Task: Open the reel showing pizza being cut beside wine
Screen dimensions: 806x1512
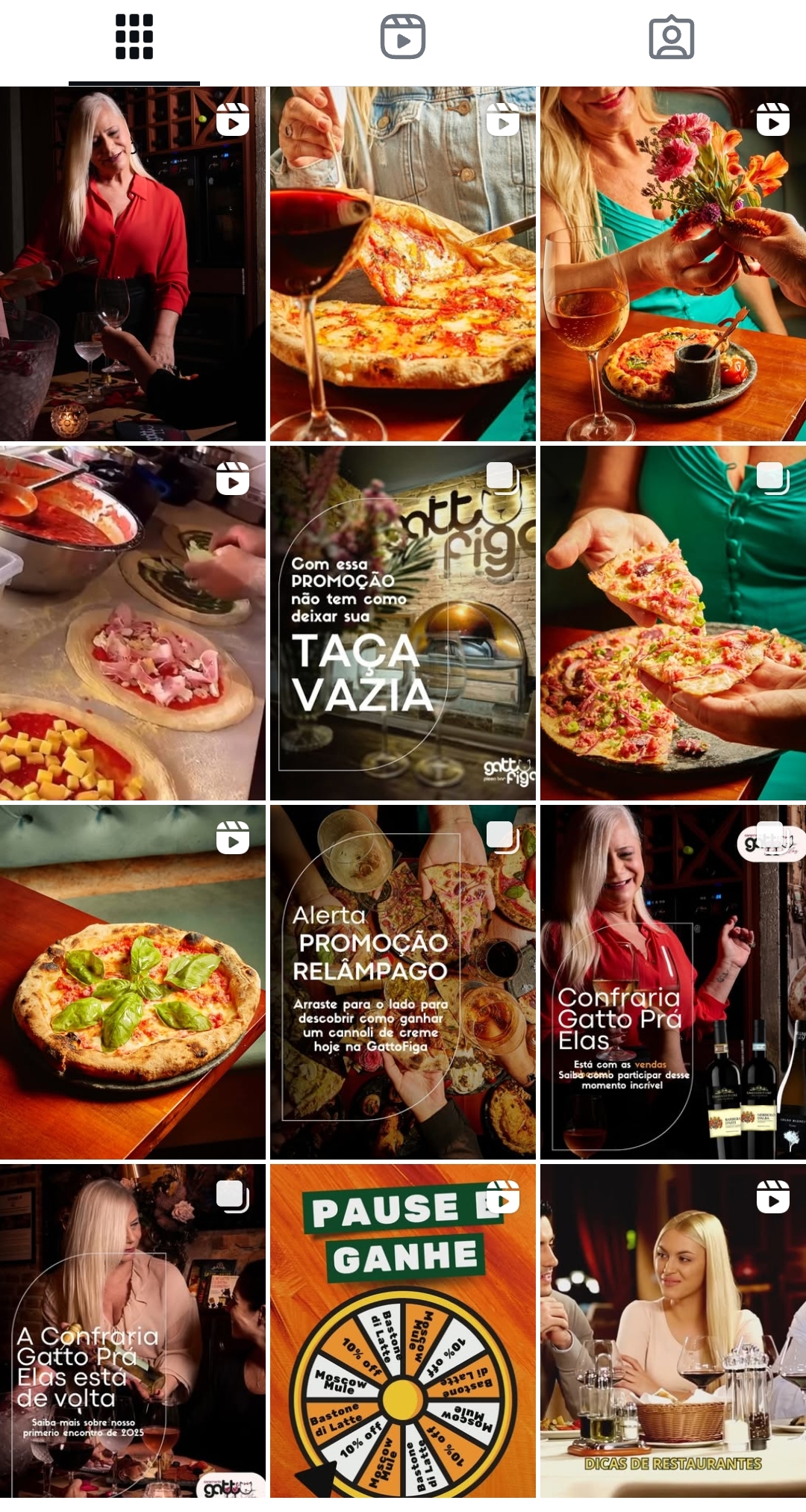Action: [x=403, y=264]
